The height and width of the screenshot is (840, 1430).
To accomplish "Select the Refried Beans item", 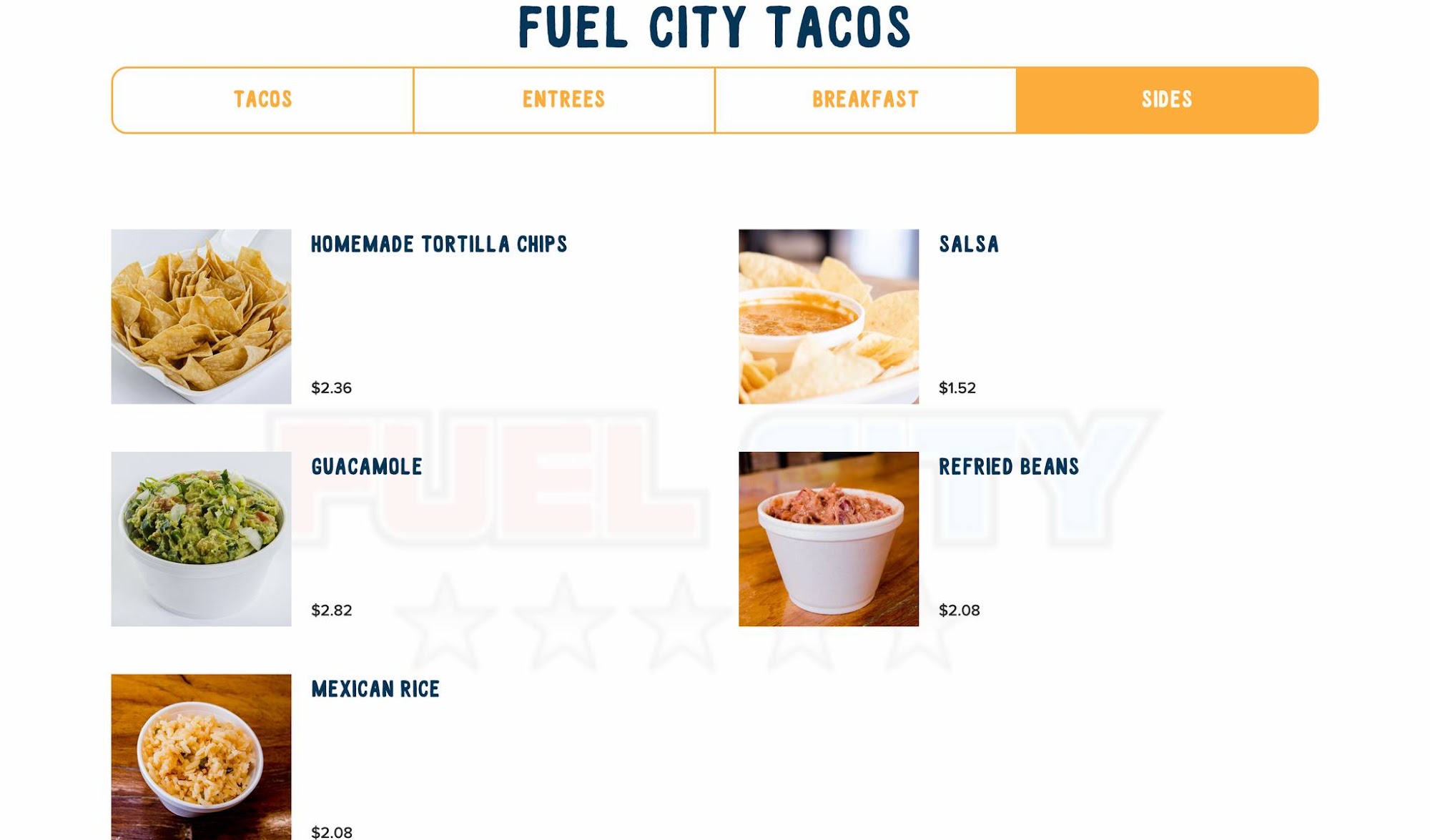I will (x=1008, y=467).
